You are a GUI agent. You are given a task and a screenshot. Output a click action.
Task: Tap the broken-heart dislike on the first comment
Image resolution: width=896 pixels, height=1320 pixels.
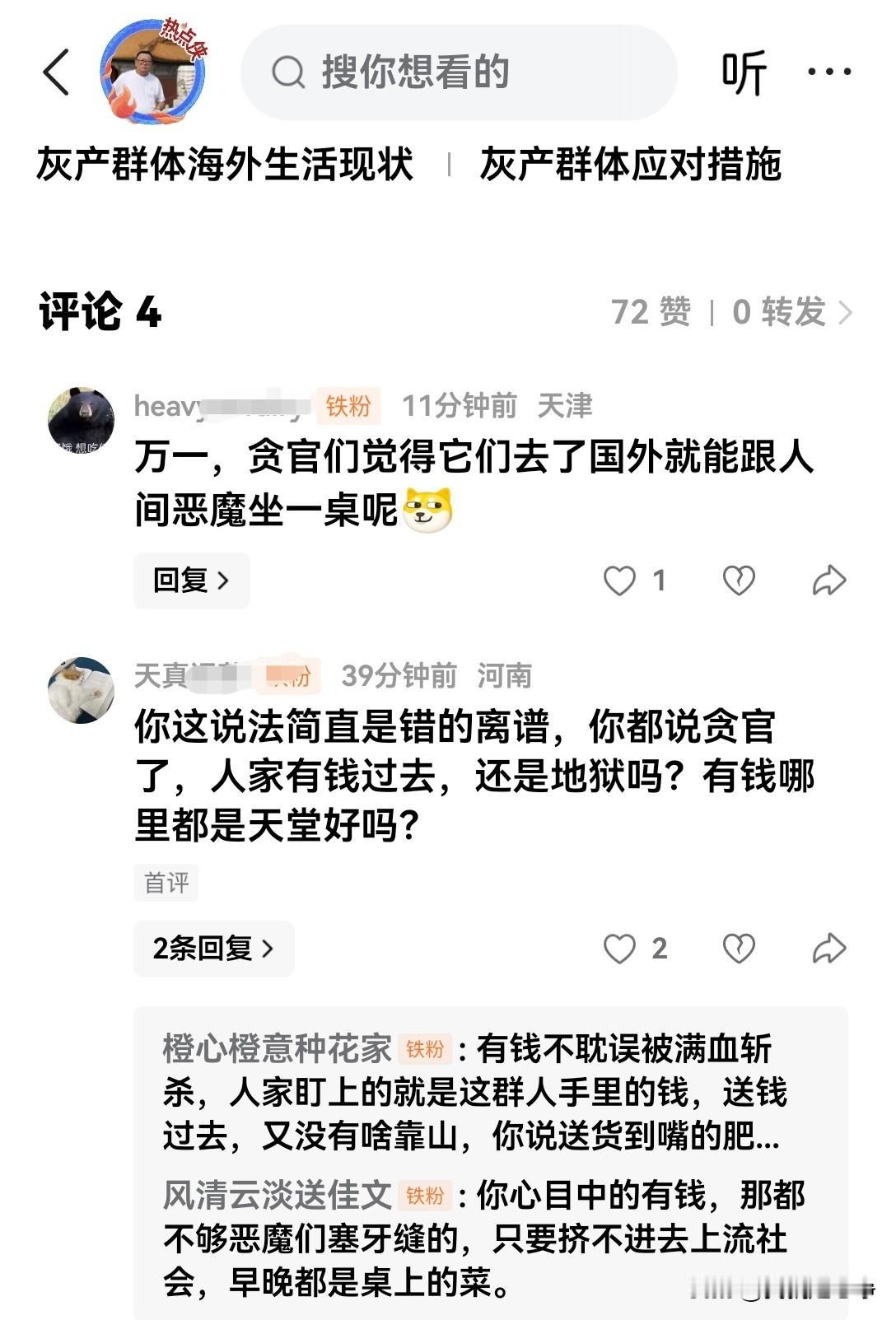[740, 581]
